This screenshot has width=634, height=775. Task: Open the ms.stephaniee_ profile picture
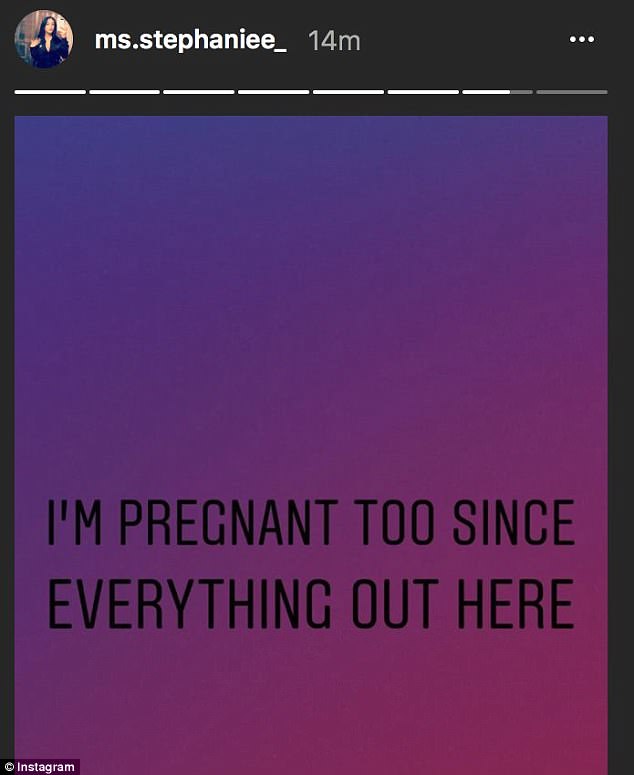coord(43,40)
